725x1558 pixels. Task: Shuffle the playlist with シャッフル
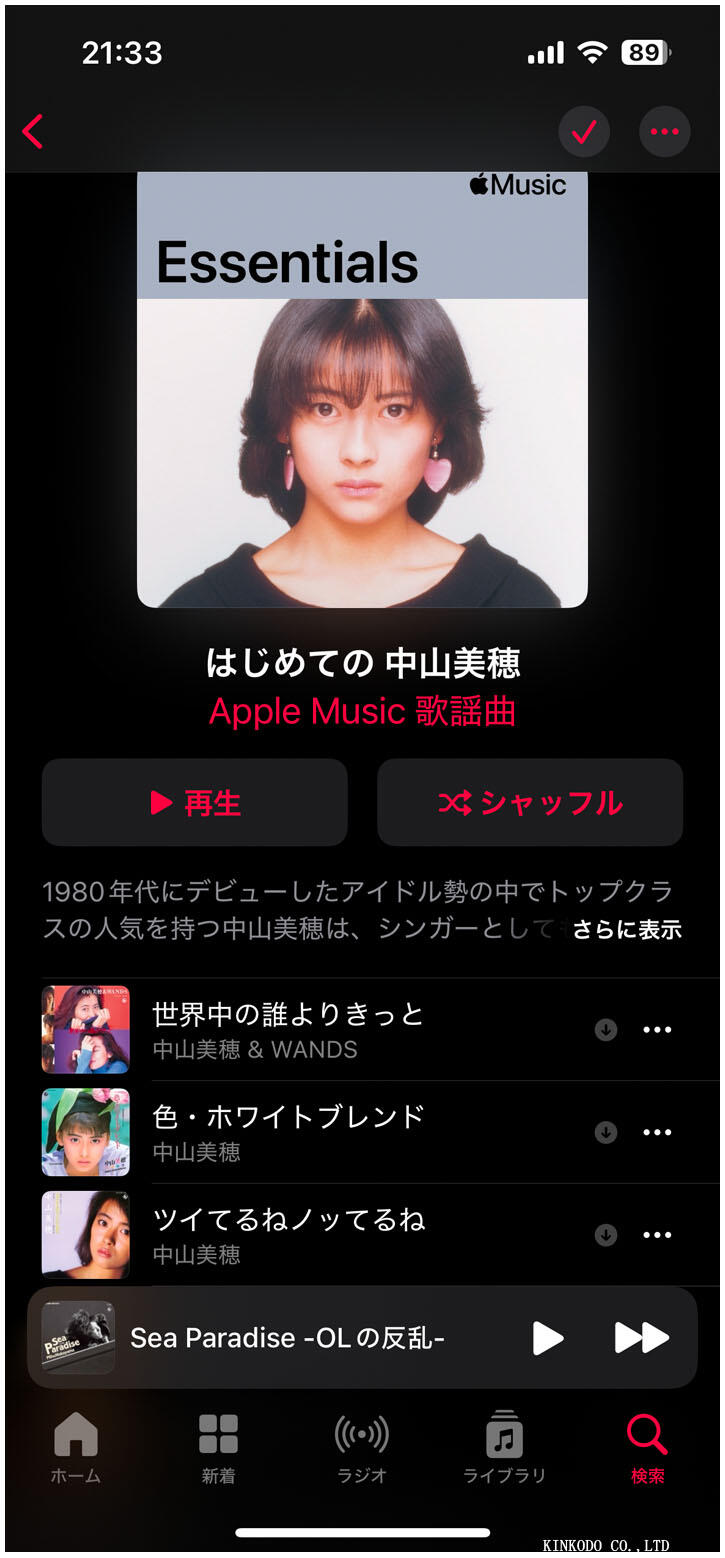point(530,803)
